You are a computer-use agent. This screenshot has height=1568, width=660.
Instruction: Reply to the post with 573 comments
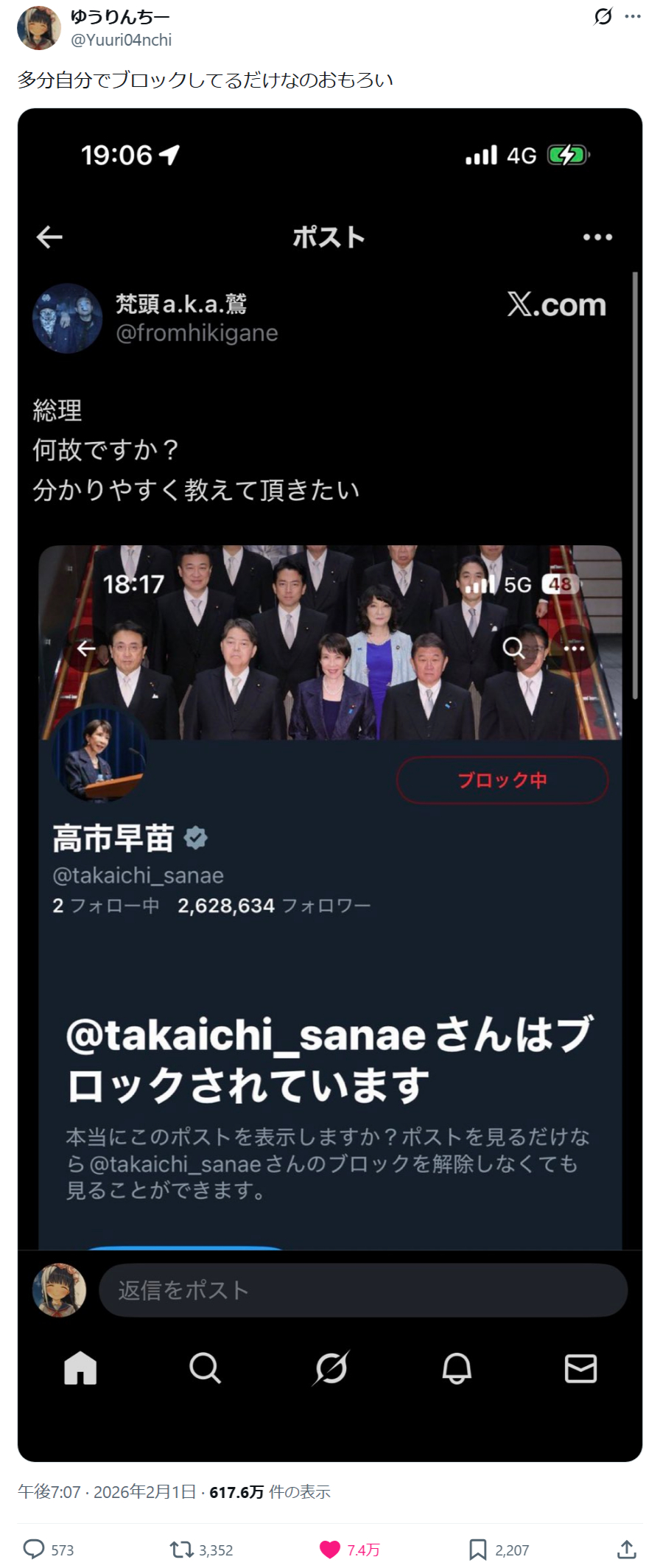click(35, 1549)
